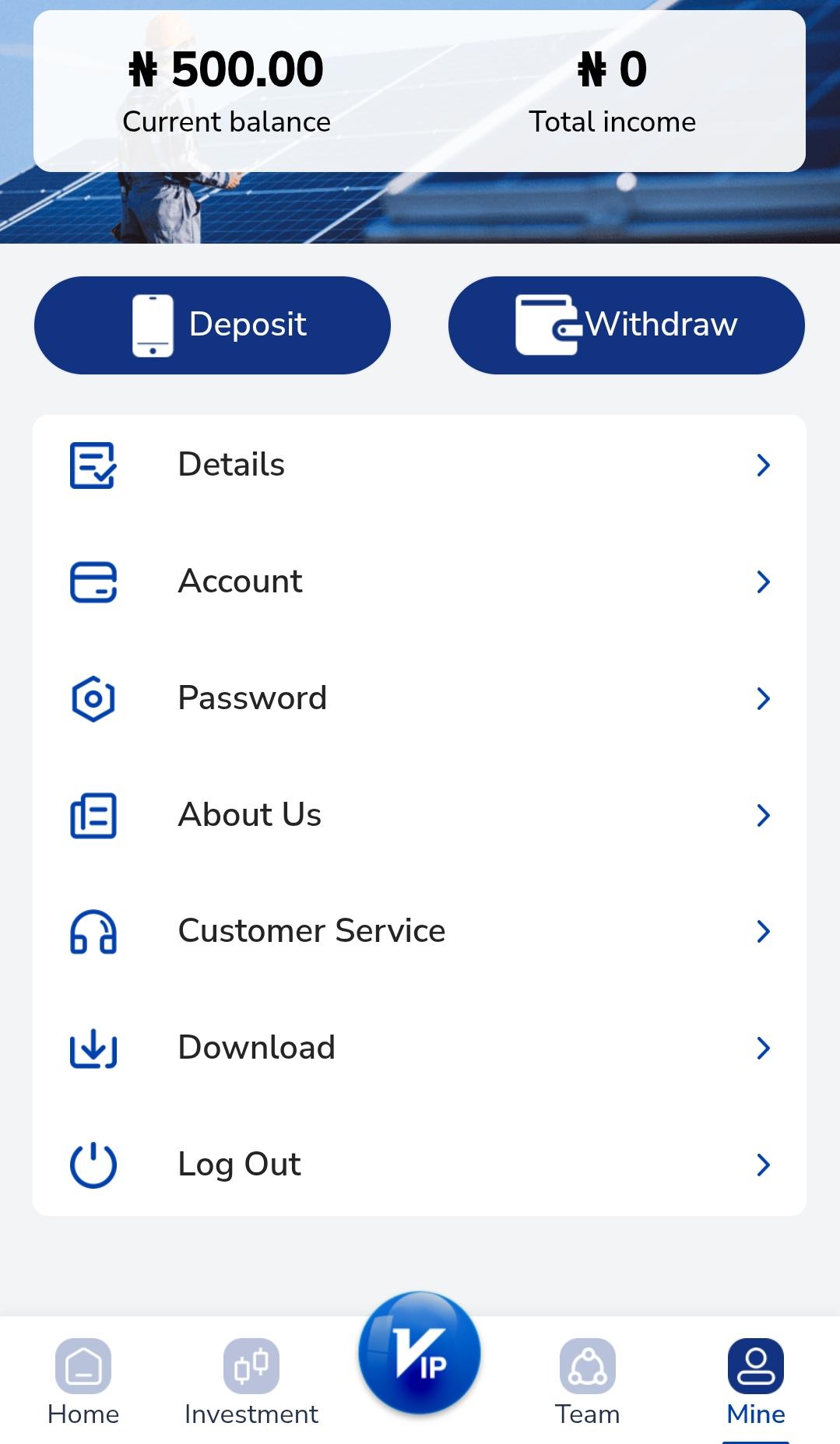Image resolution: width=840 pixels, height=1444 pixels.
Task: Expand the Account chevron arrow
Action: point(764,581)
